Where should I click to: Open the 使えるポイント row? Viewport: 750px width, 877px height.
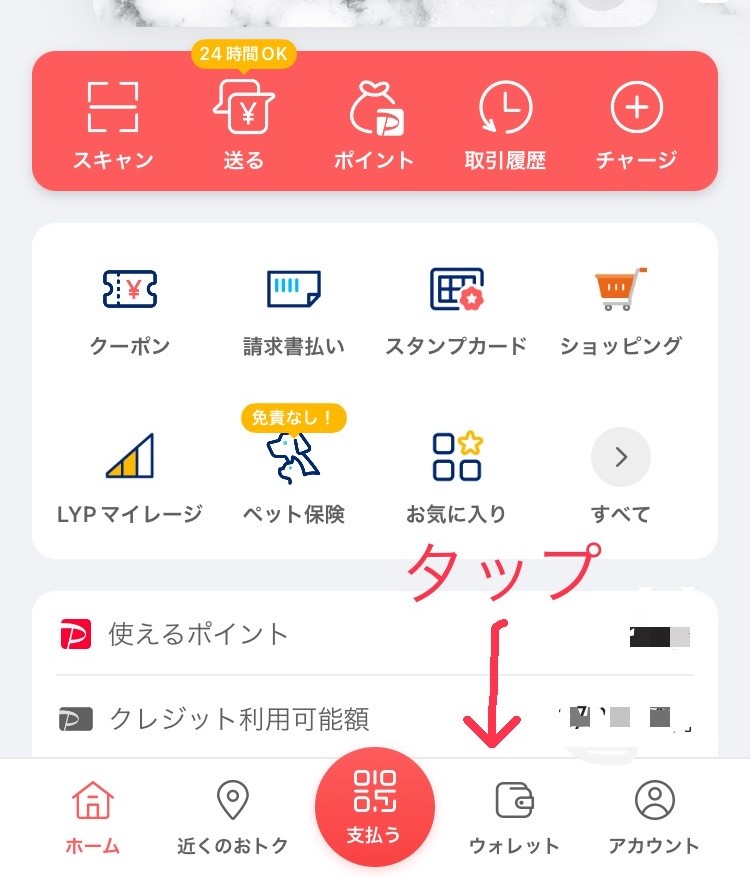coord(375,634)
